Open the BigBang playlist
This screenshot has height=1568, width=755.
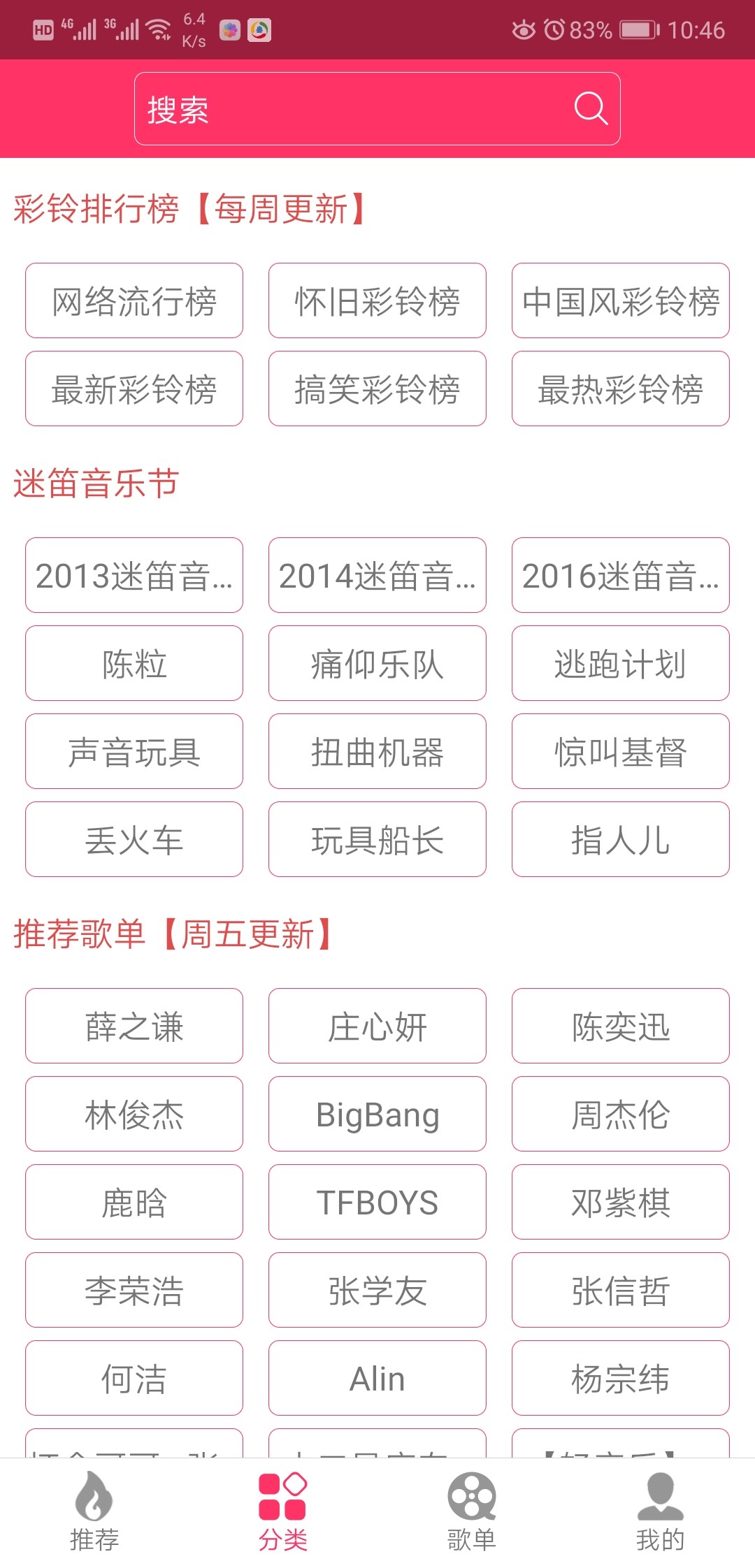click(377, 1114)
